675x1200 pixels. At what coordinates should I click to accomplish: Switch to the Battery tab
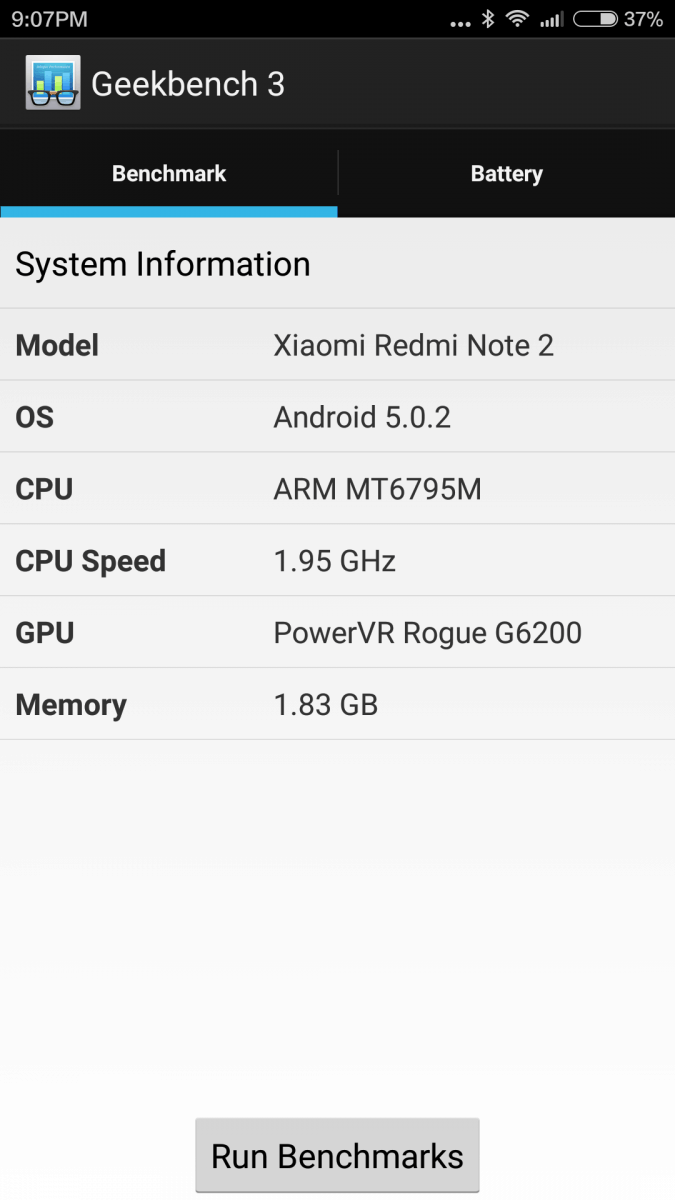(x=506, y=174)
